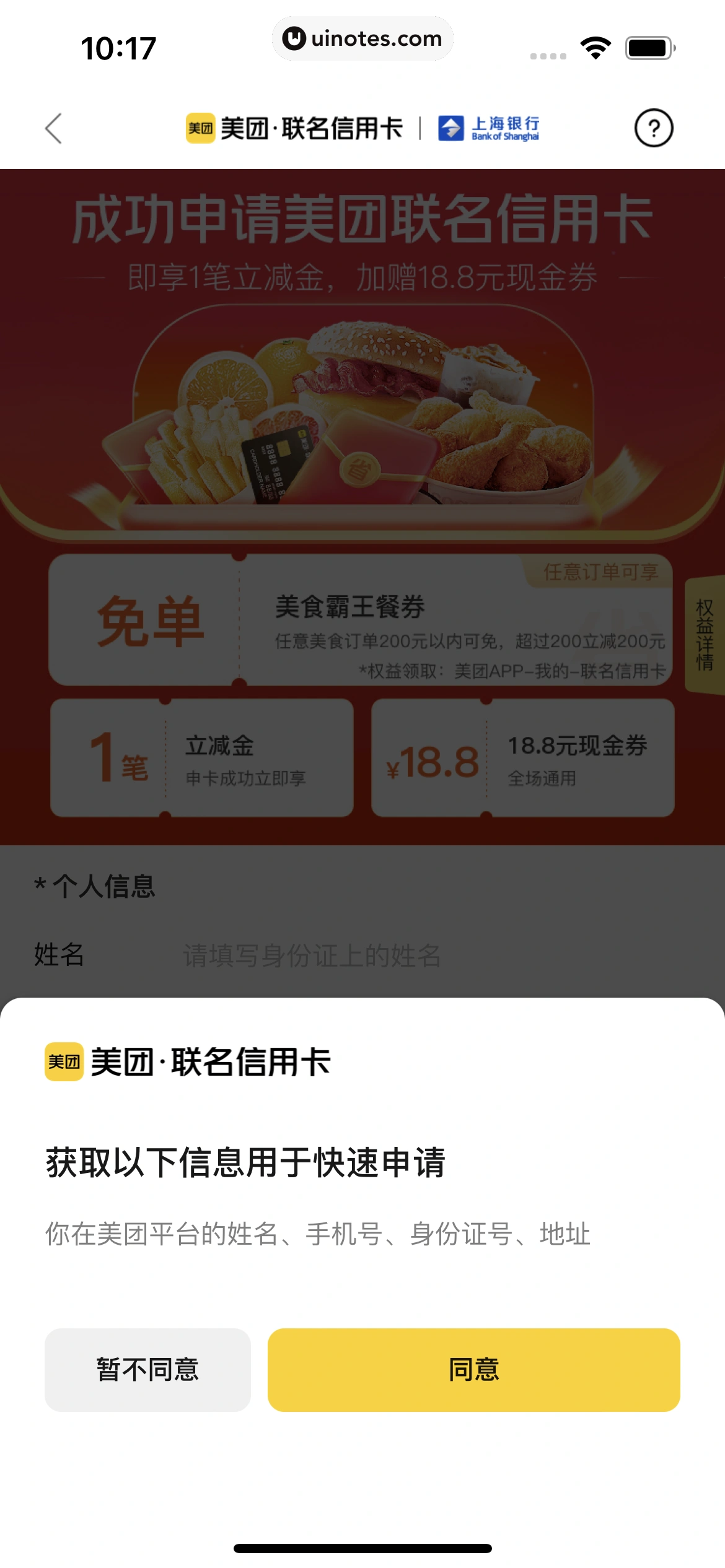Tap the Meituan logo in the top header
This screenshot has width=725, height=1568.
(x=200, y=127)
